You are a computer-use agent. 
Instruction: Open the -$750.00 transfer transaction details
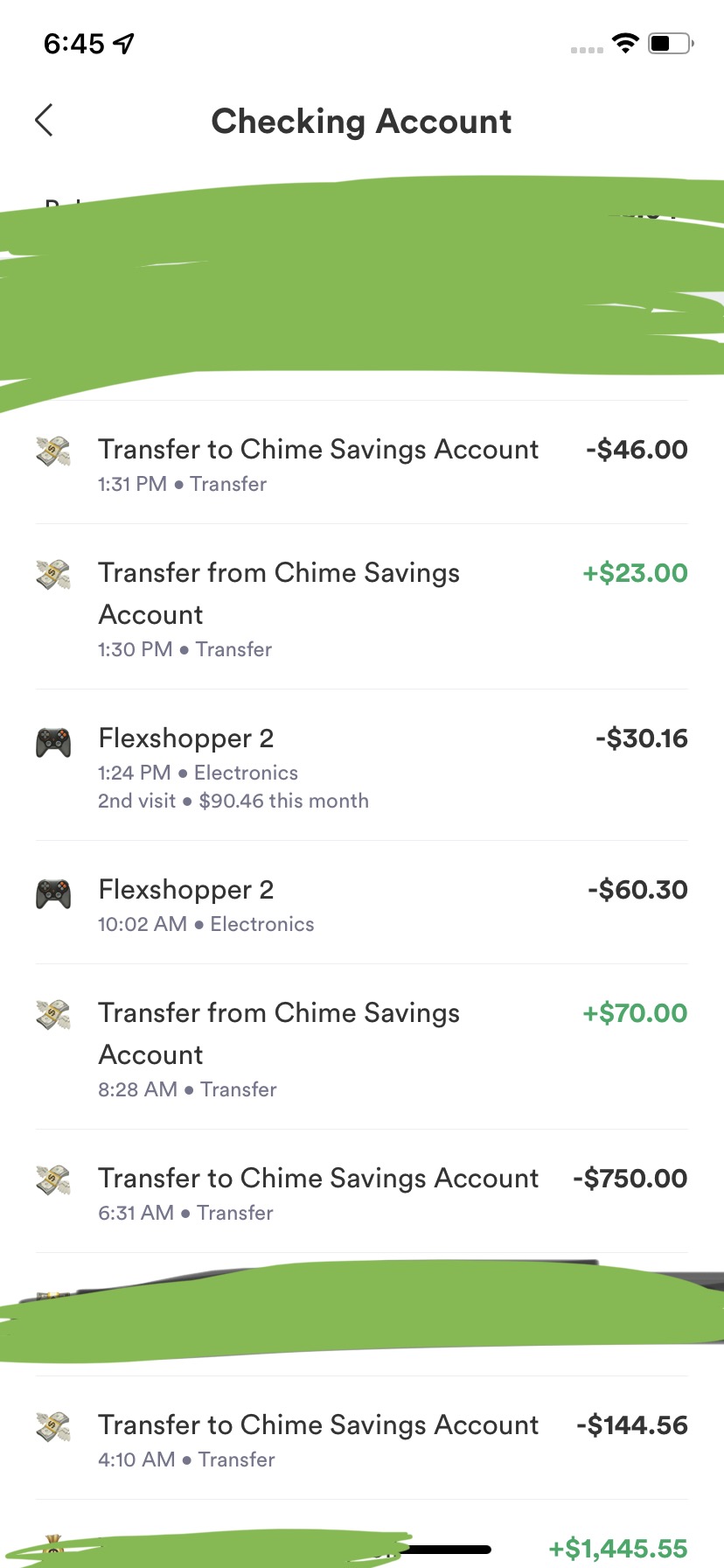coord(362,1193)
